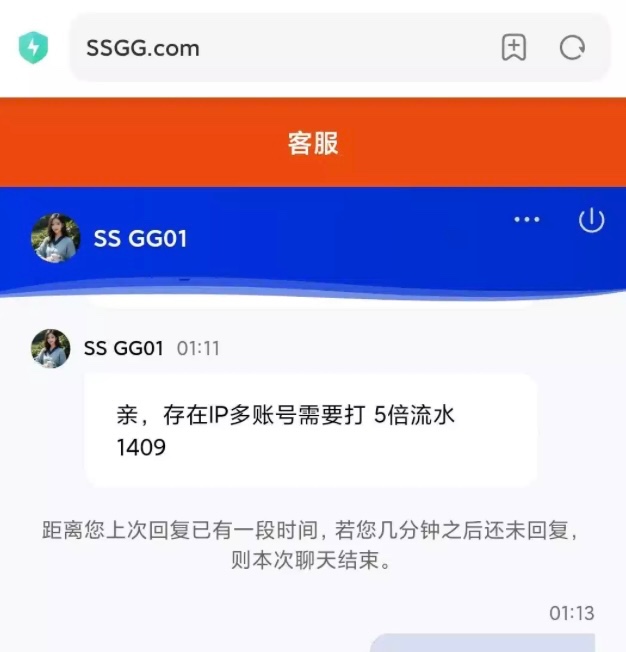
Task: End the chat with the power icon
Action: pyautogui.click(x=592, y=220)
